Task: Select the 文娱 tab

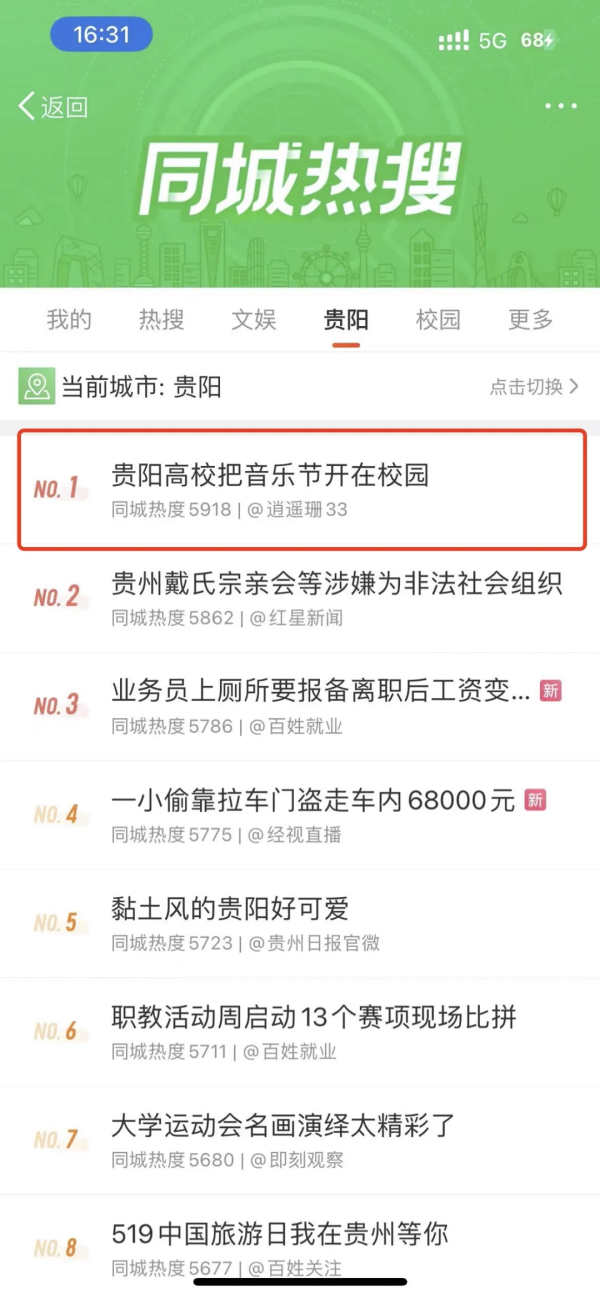Action: pos(254,320)
